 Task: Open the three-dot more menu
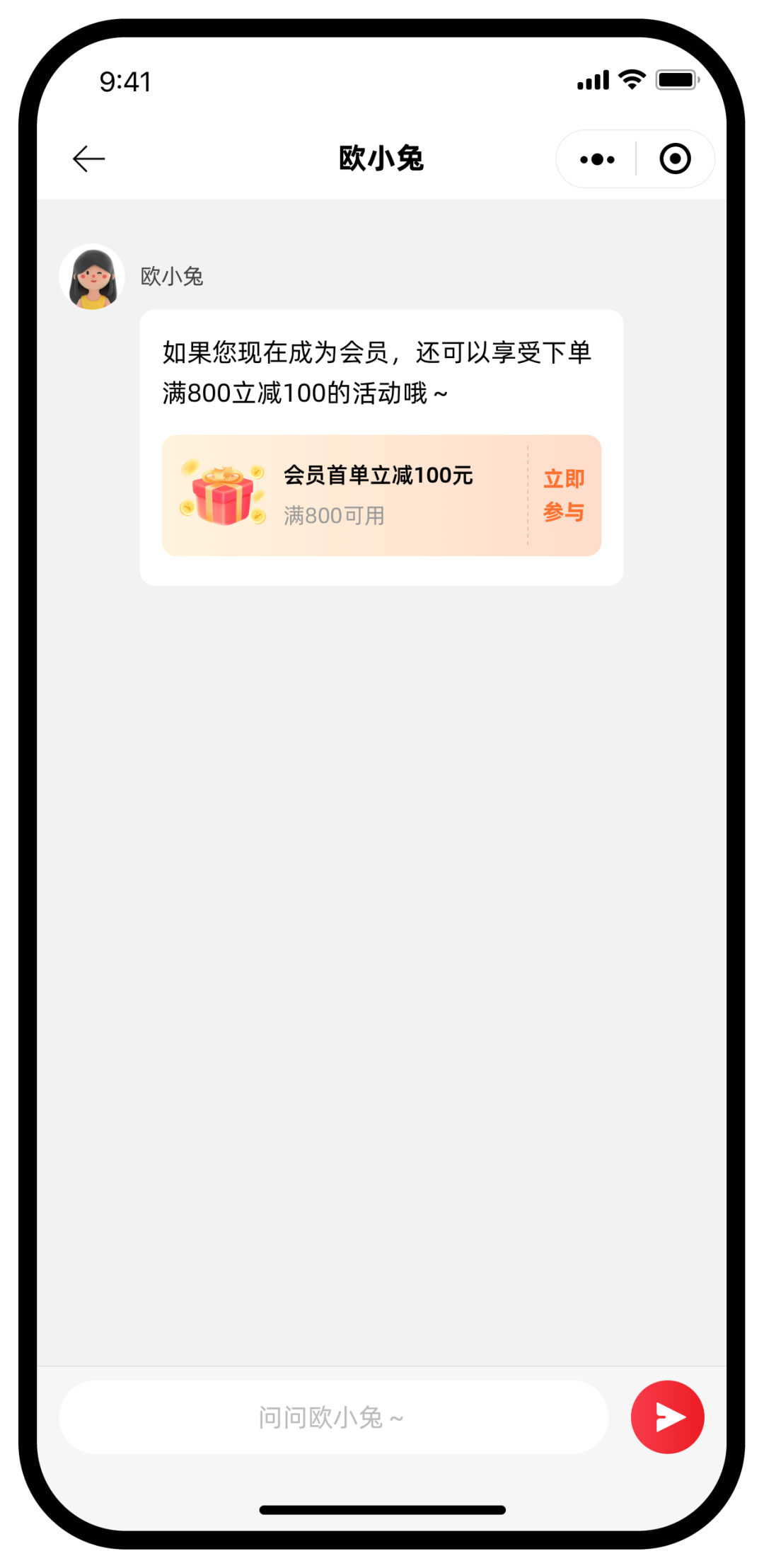pyautogui.click(x=597, y=159)
